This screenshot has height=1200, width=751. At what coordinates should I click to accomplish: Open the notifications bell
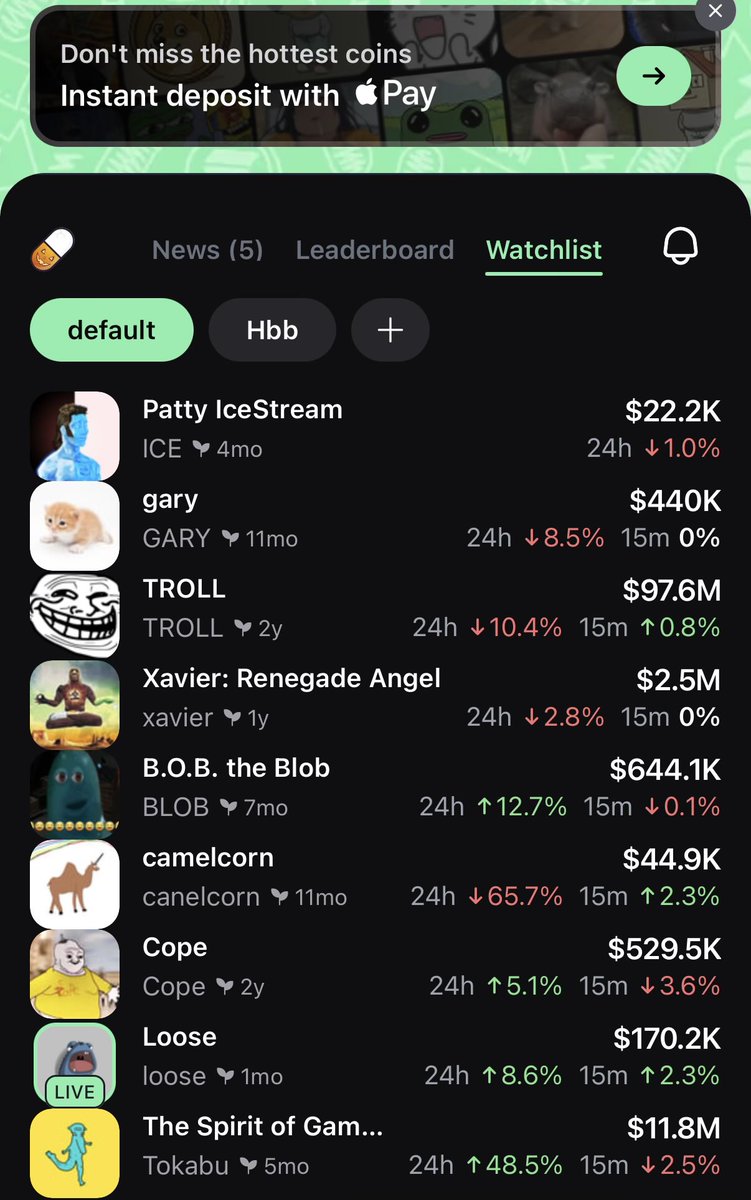(680, 248)
